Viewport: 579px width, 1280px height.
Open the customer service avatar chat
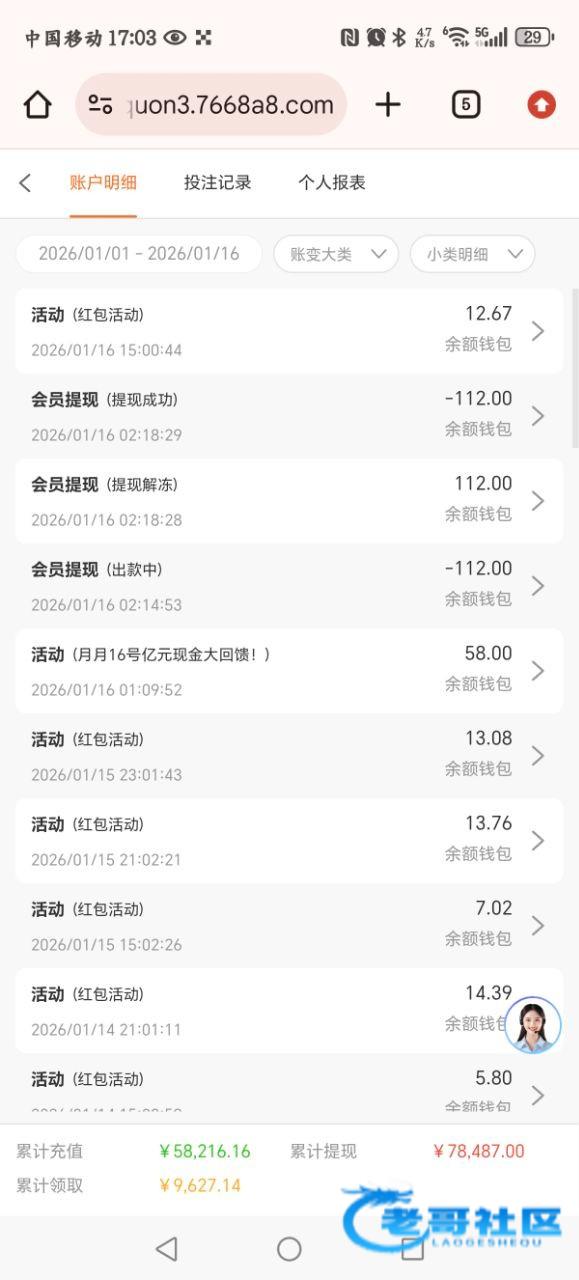(533, 1025)
